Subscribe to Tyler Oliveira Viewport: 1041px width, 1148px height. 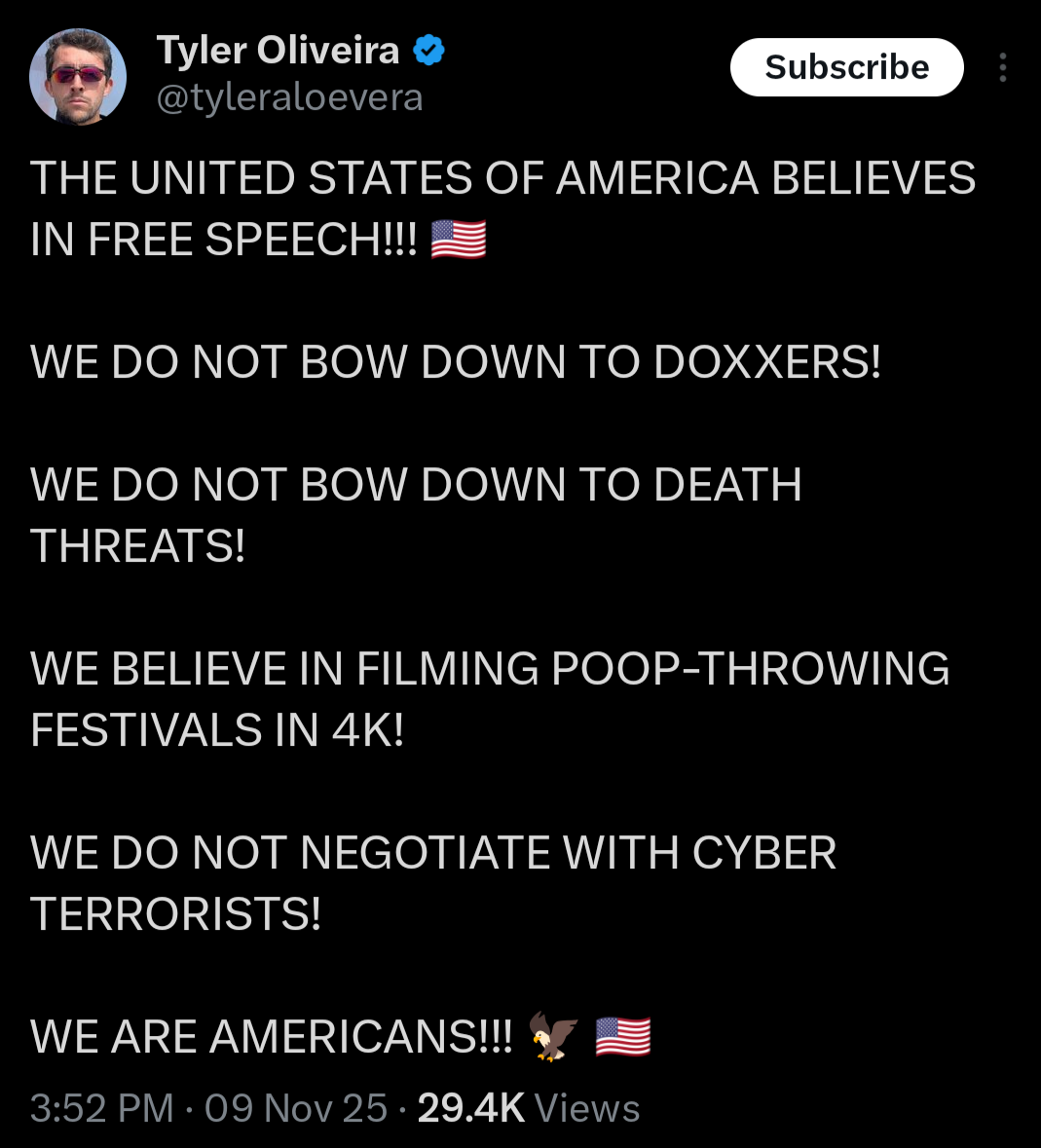(846, 67)
